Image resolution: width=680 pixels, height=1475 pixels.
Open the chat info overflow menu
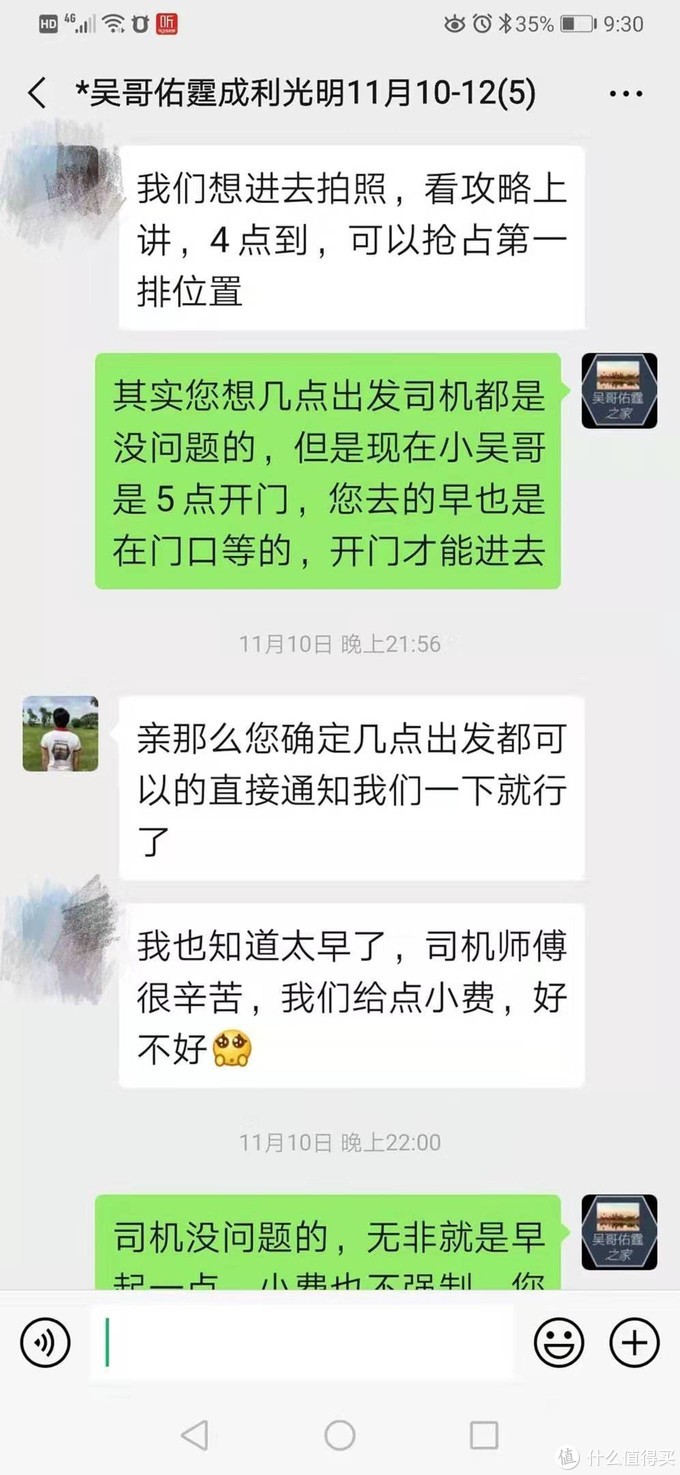click(626, 94)
